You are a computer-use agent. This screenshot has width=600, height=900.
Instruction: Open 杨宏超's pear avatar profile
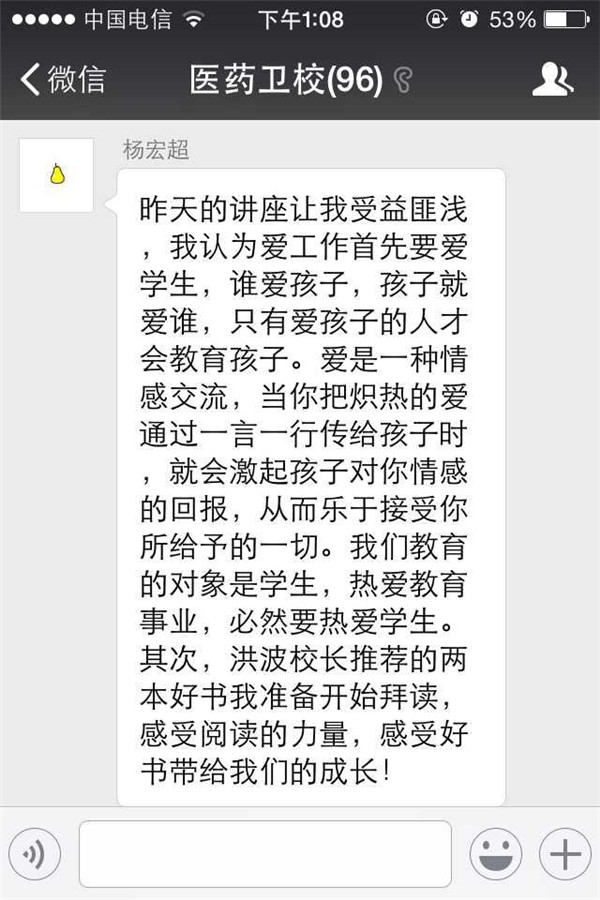pos(56,175)
